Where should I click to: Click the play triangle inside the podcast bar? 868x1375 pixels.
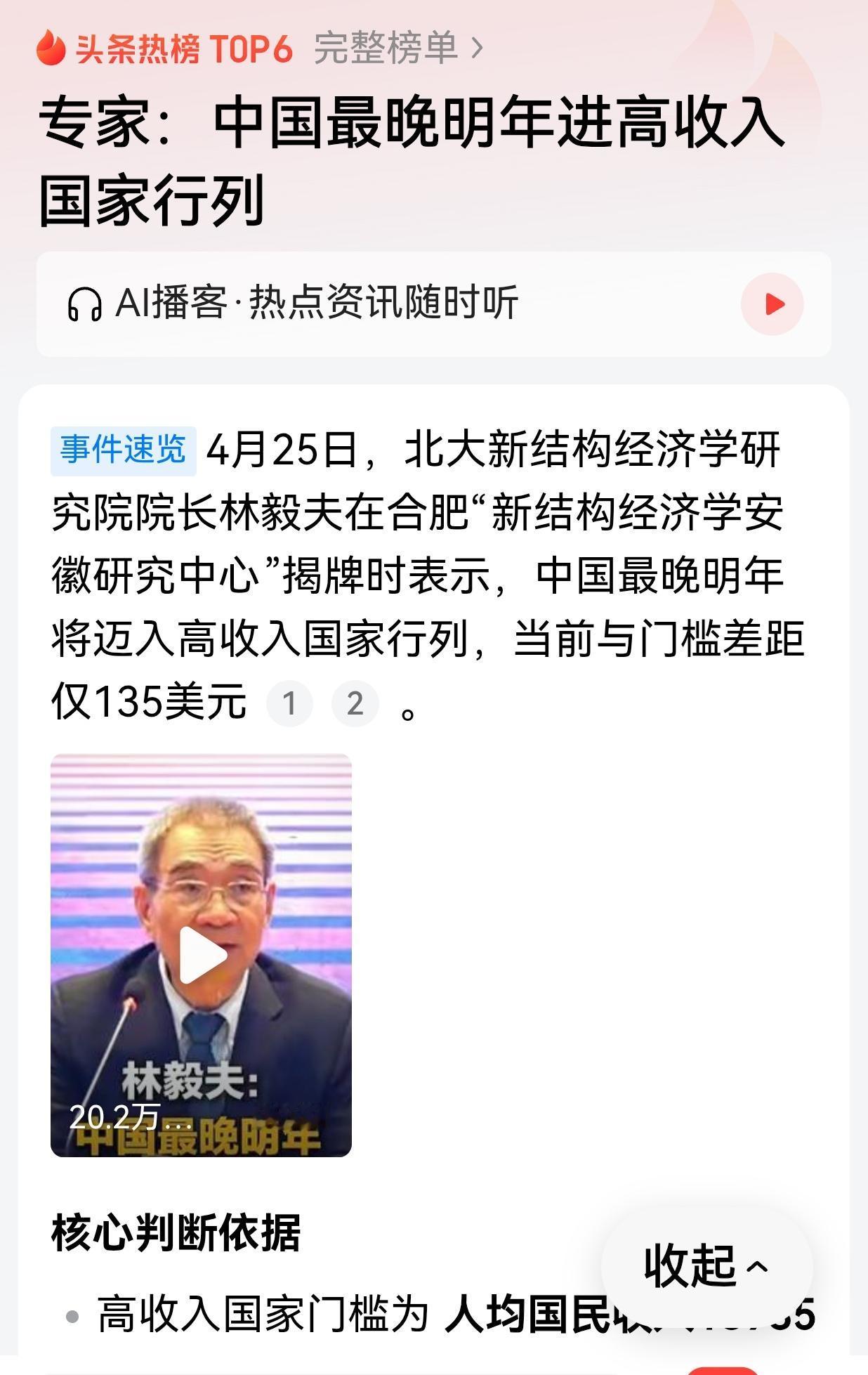tap(775, 304)
